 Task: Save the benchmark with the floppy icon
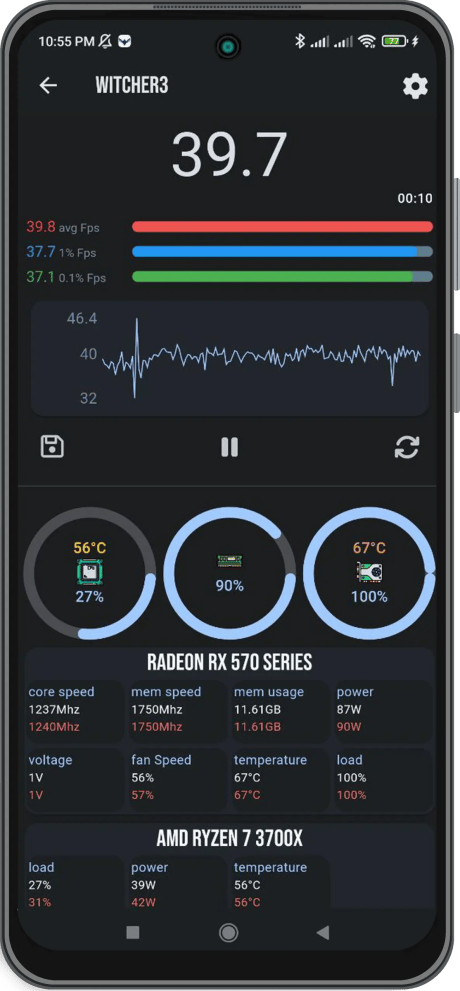52,446
